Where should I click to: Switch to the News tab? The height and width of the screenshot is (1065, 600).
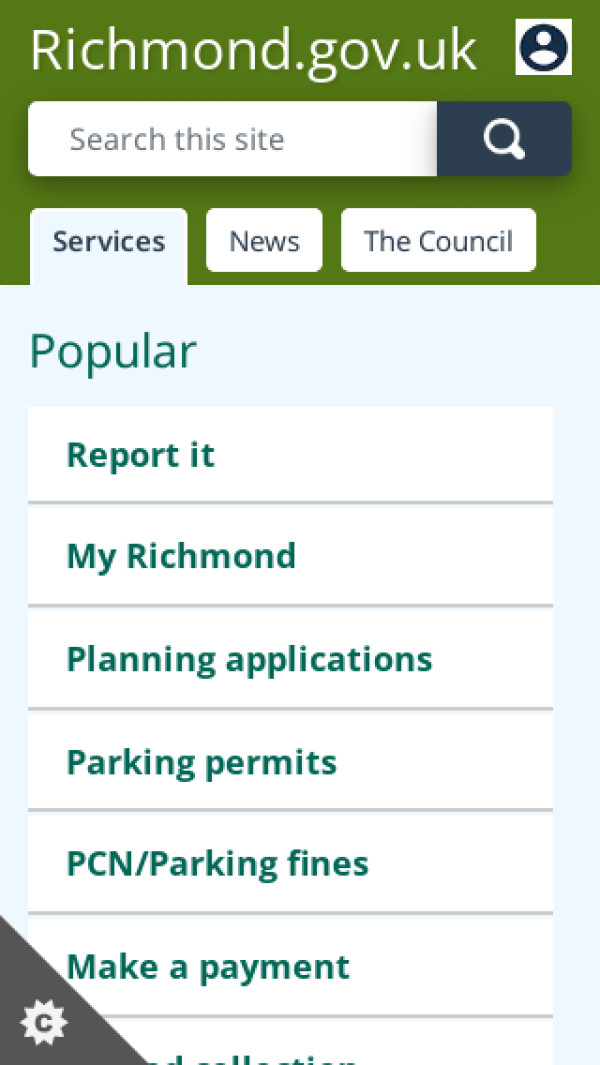click(264, 241)
